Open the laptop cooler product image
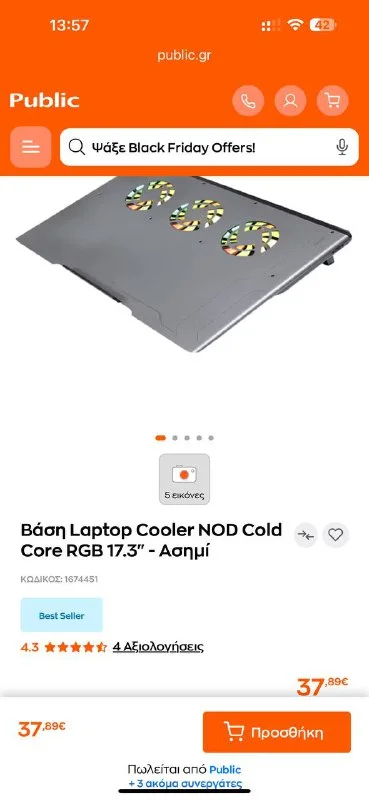 [x=184, y=264]
